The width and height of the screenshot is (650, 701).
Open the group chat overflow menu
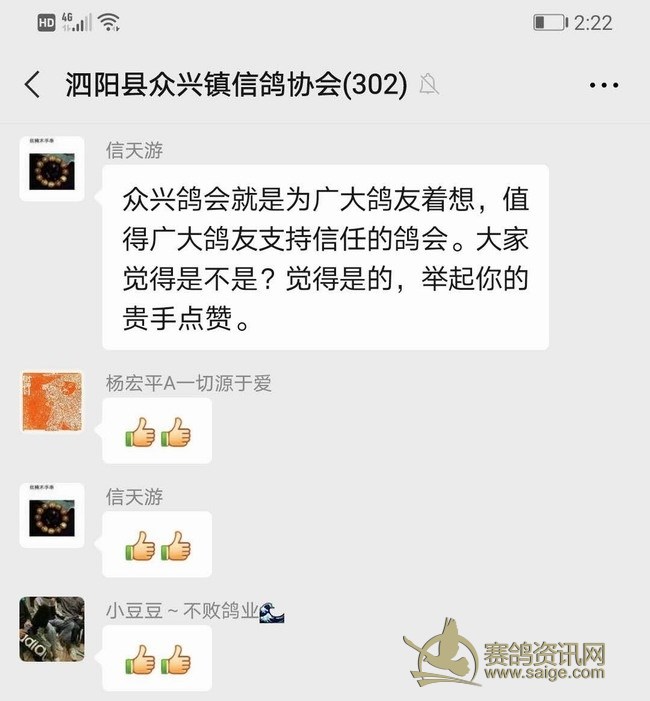[603, 86]
